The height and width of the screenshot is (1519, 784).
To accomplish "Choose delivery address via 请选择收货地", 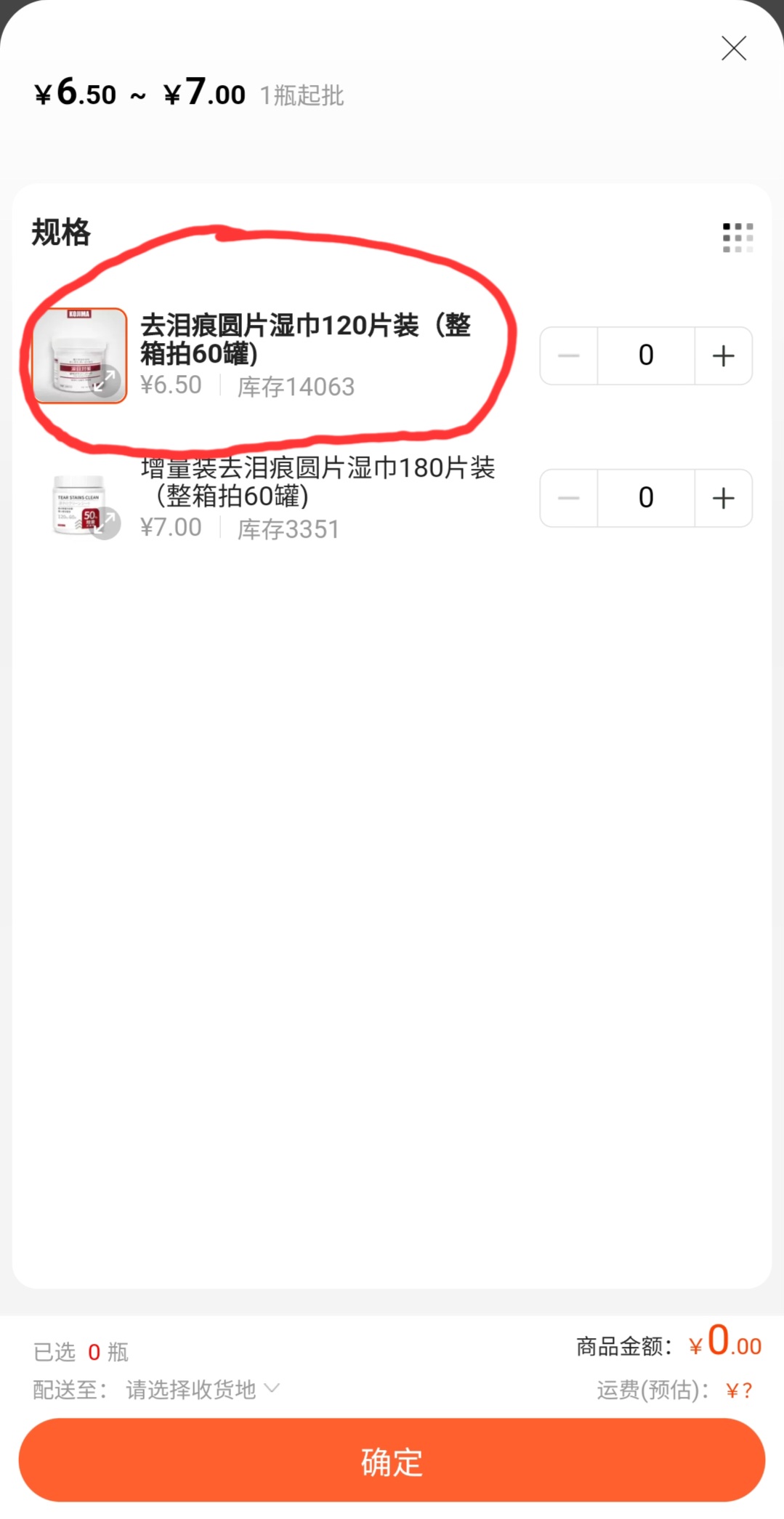I will click(x=201, y=1390).
